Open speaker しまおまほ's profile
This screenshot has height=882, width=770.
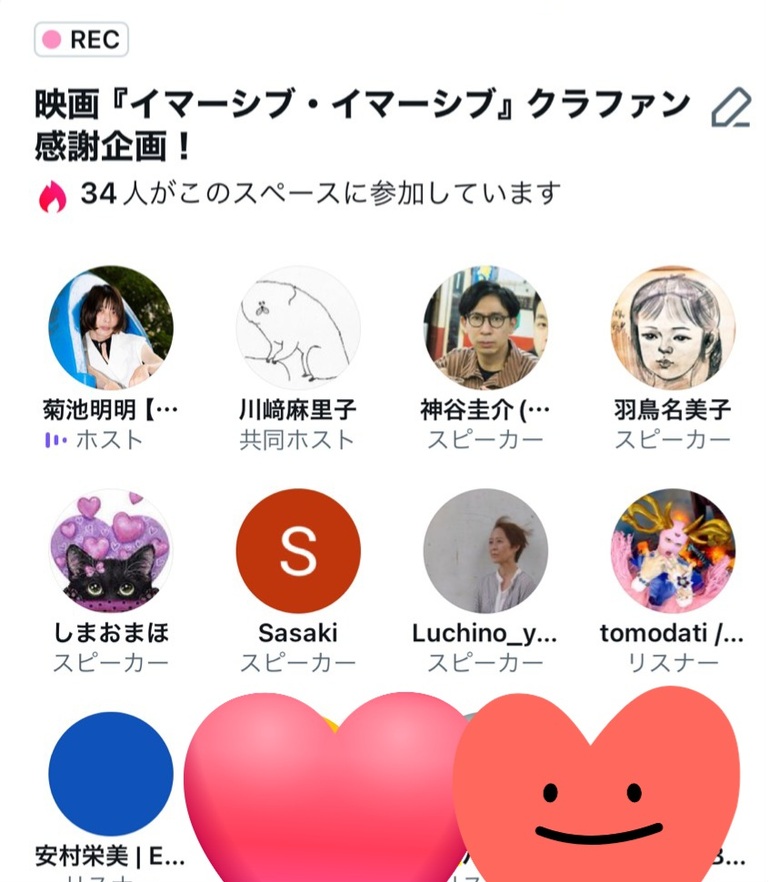111,550
